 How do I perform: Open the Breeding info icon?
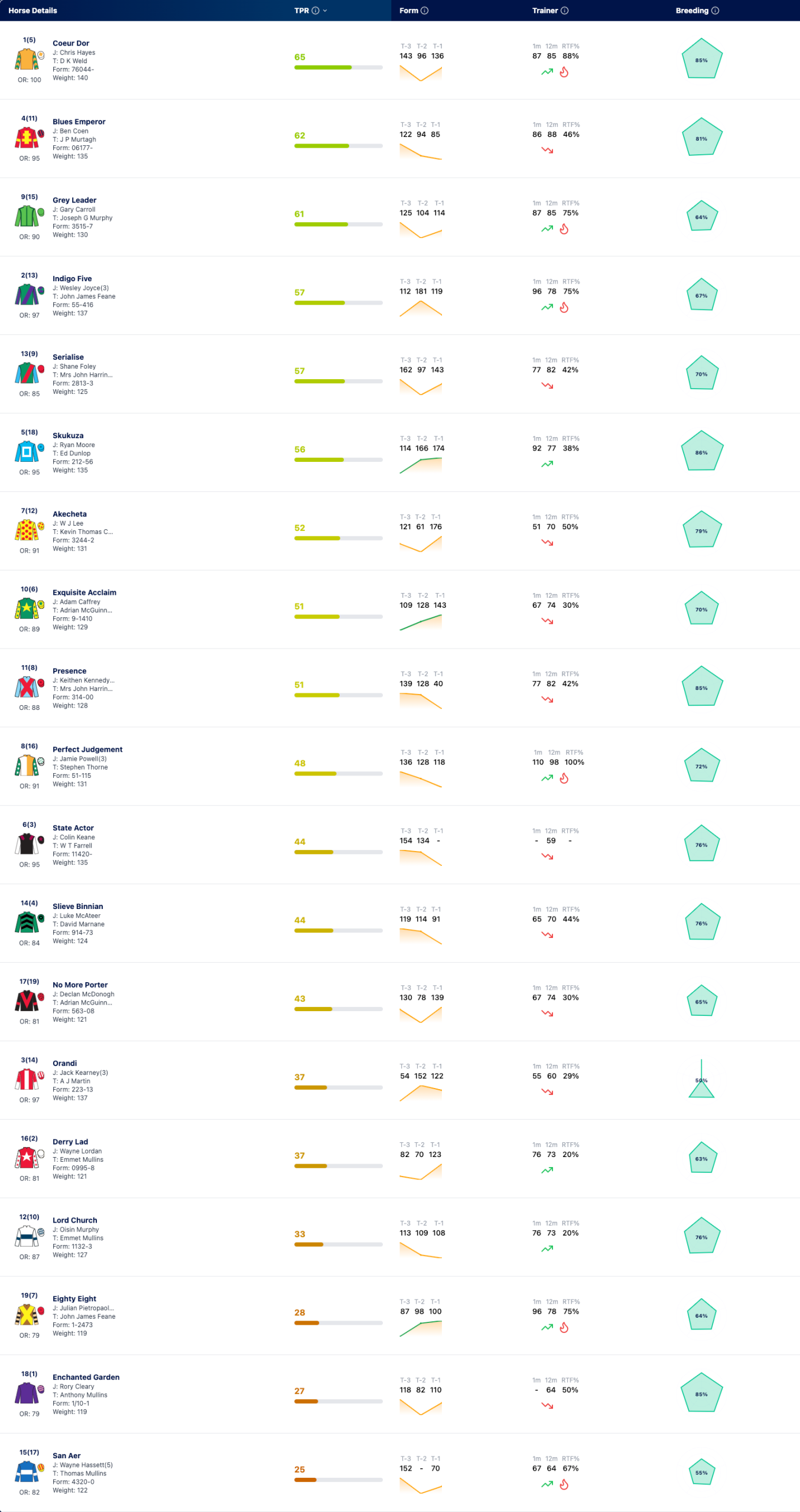(715, 11)
